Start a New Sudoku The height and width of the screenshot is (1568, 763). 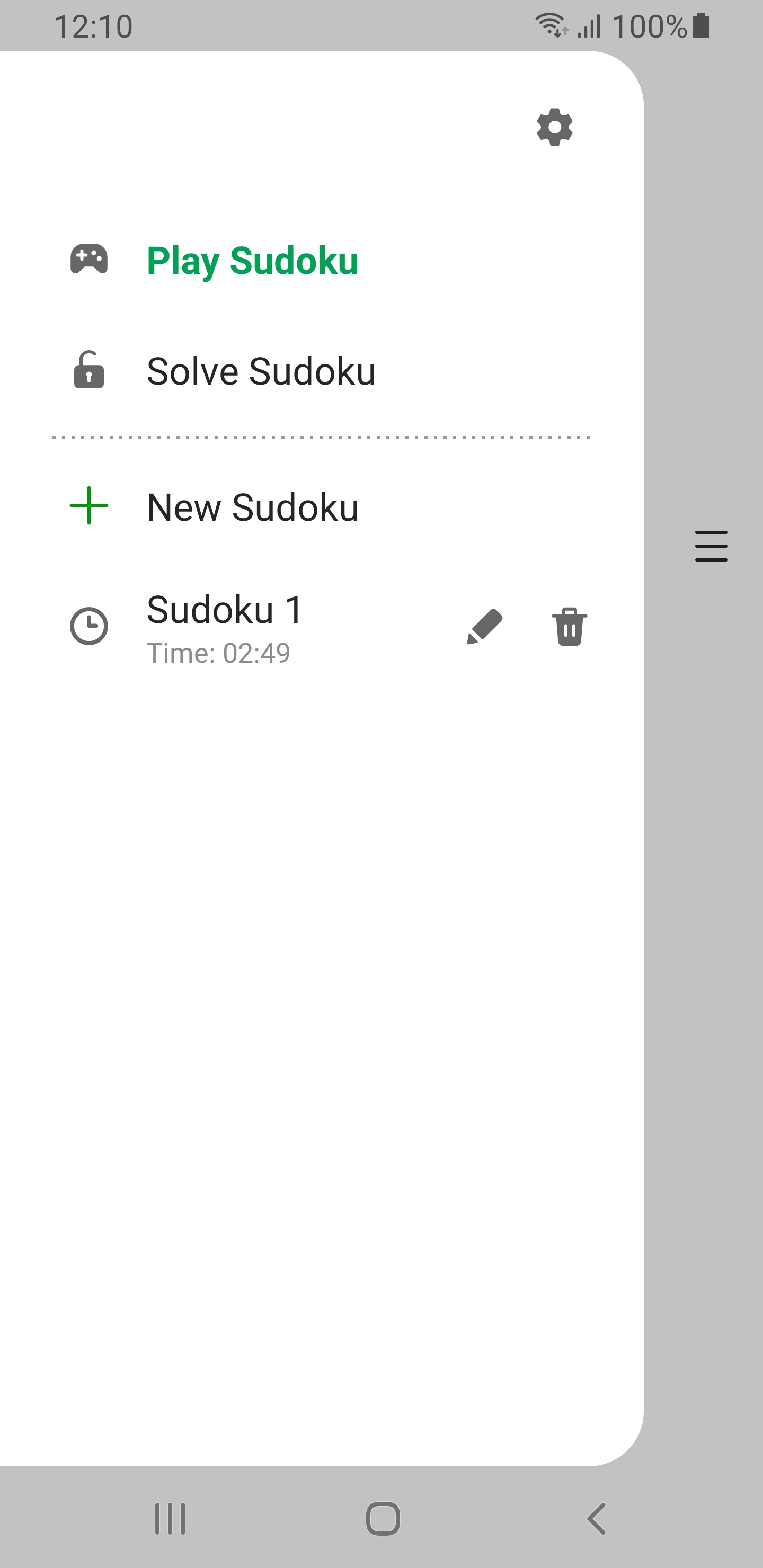pos(252,507)
